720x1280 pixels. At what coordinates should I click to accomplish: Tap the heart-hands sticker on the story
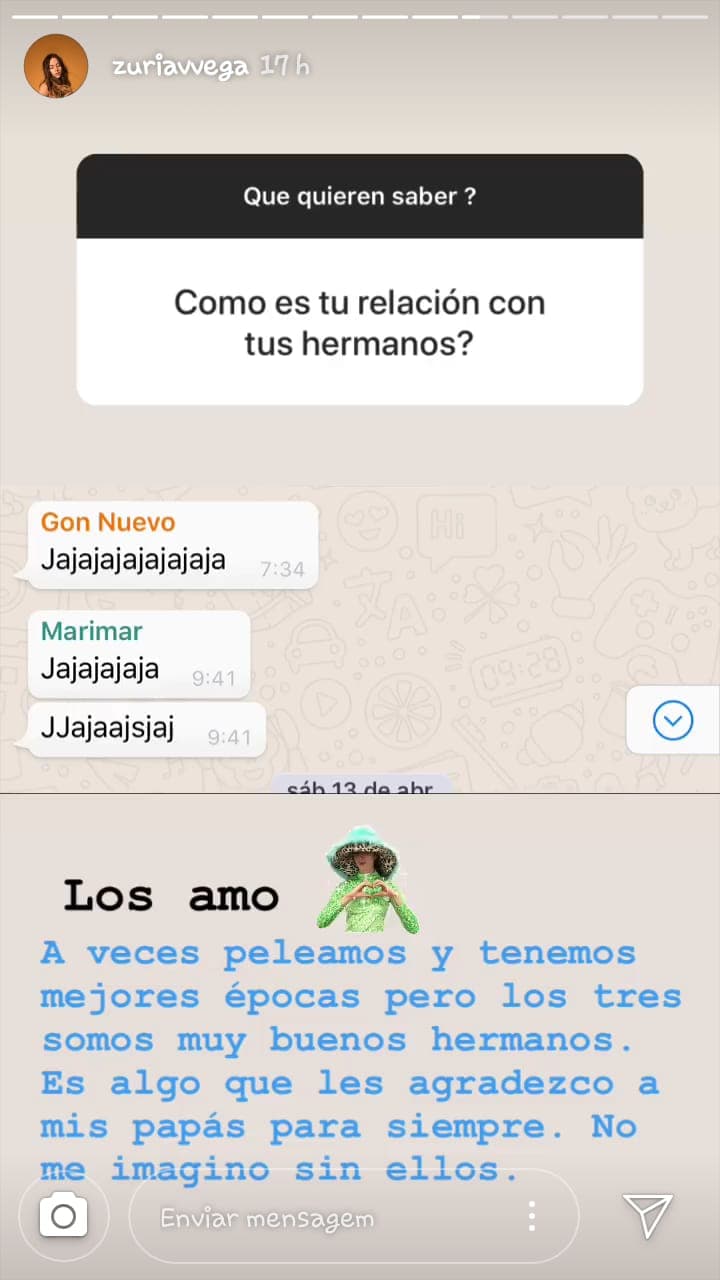[x=367, y=885]
